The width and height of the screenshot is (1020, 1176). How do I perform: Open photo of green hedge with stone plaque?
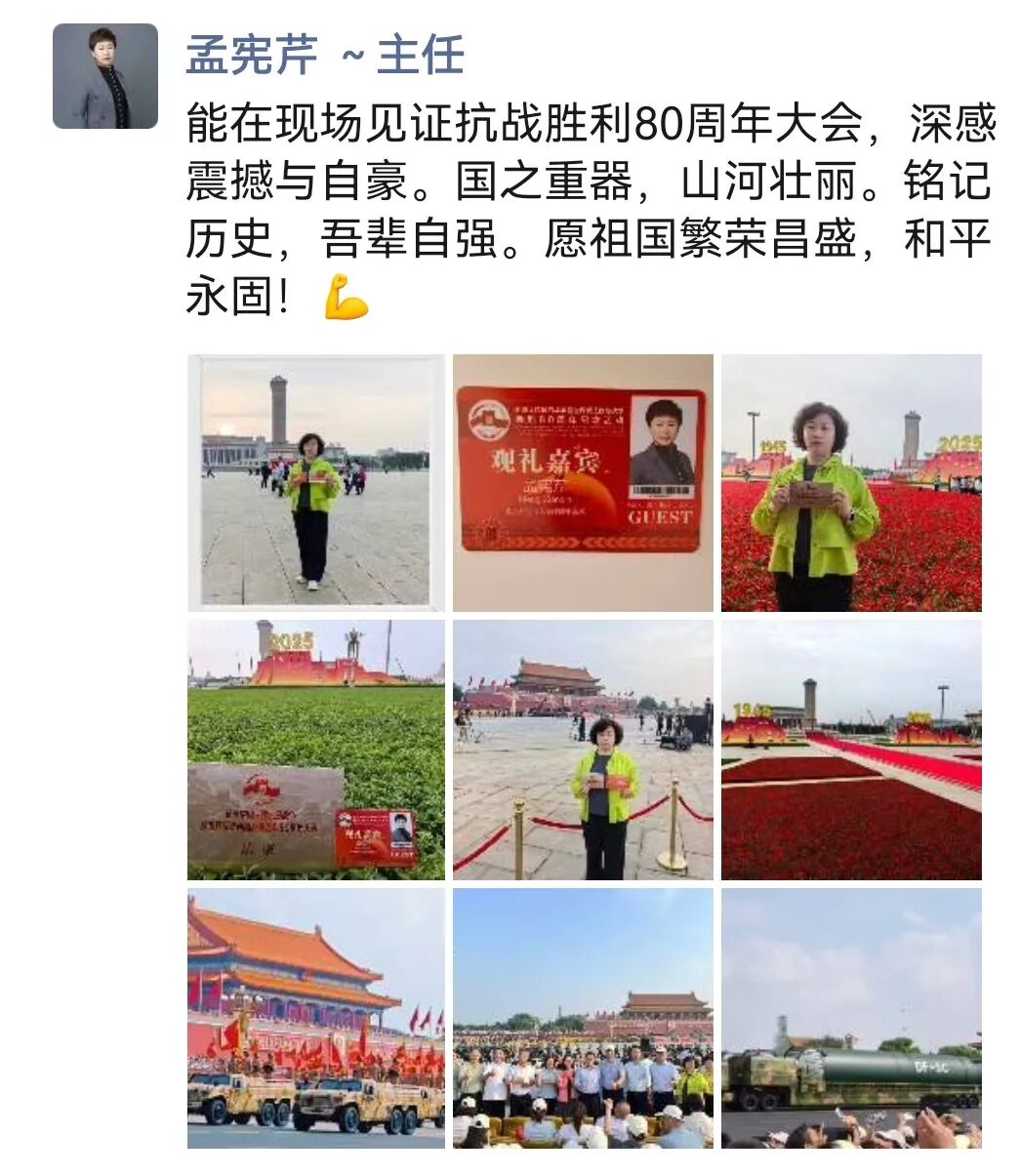click(x=315, y=750)
